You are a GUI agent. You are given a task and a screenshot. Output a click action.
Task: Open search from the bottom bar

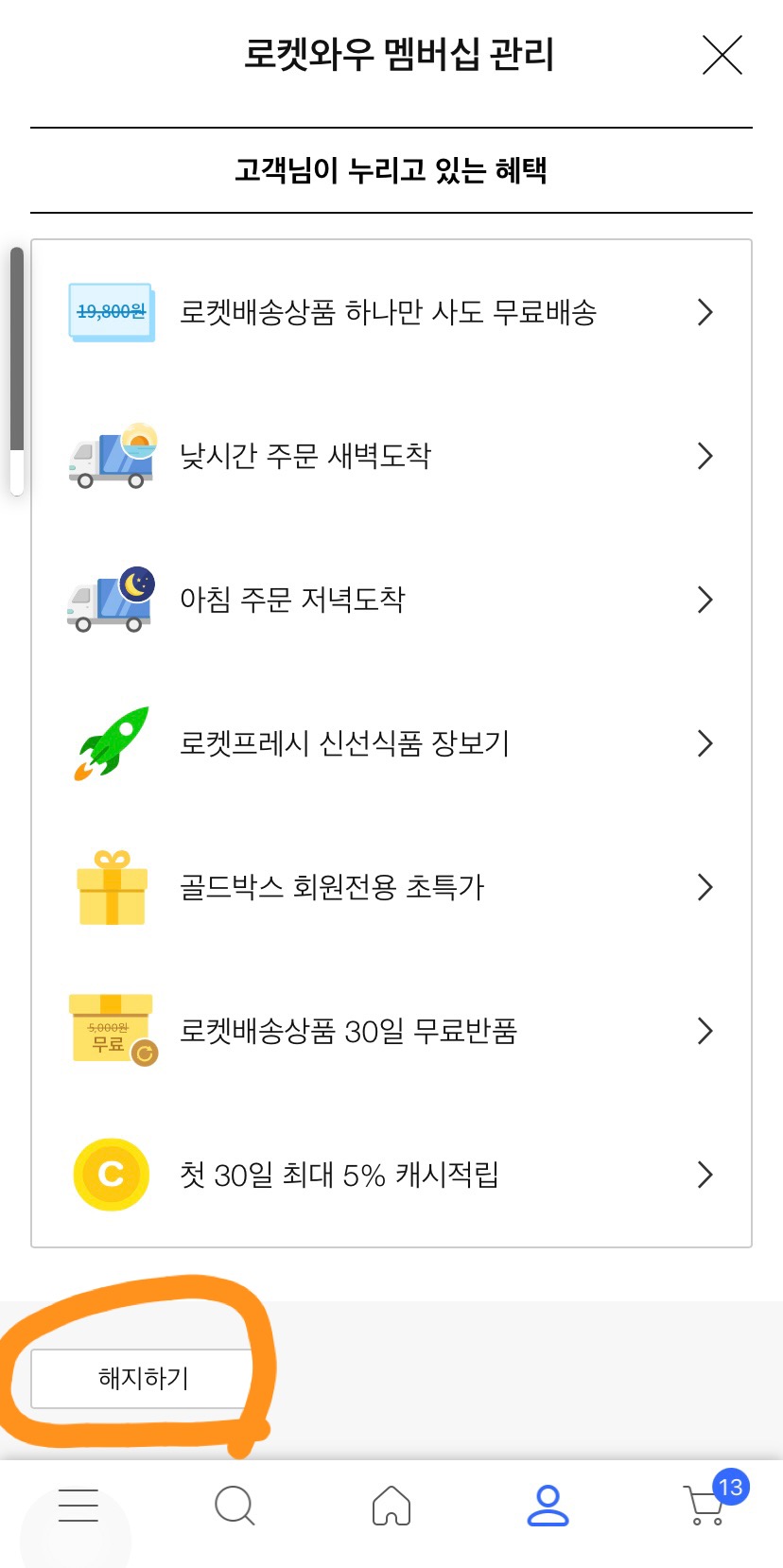click(235, 1505)
